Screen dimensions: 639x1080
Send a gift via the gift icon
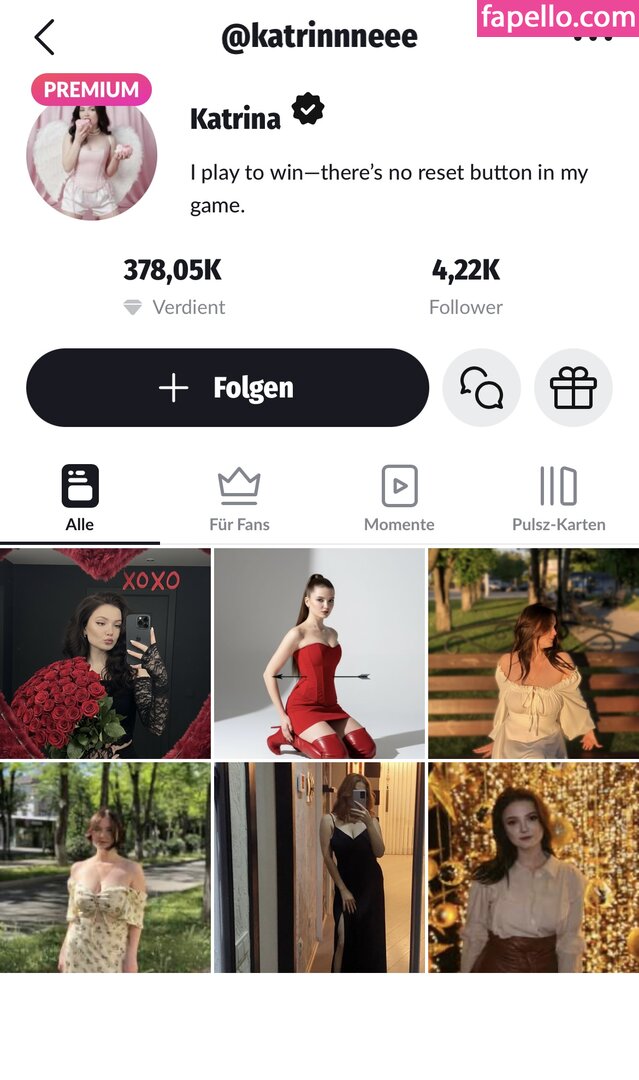(573, 388)
